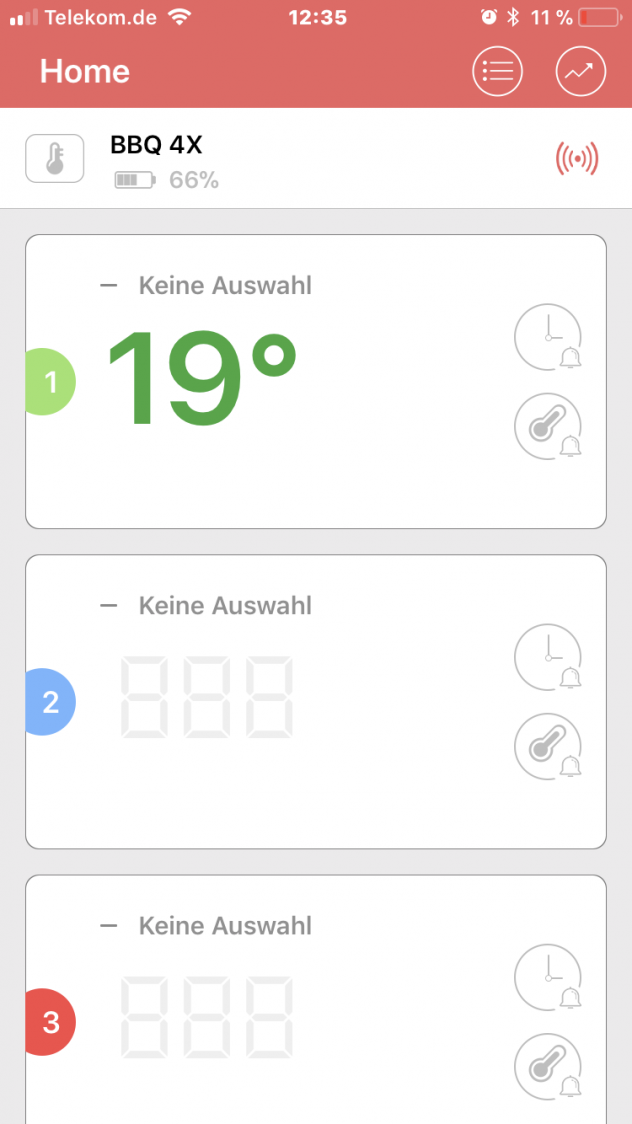Viewport: 632px width, 1124px height.
Task: Set temperature alarm for probe 1
Action: tap(548, 427)
